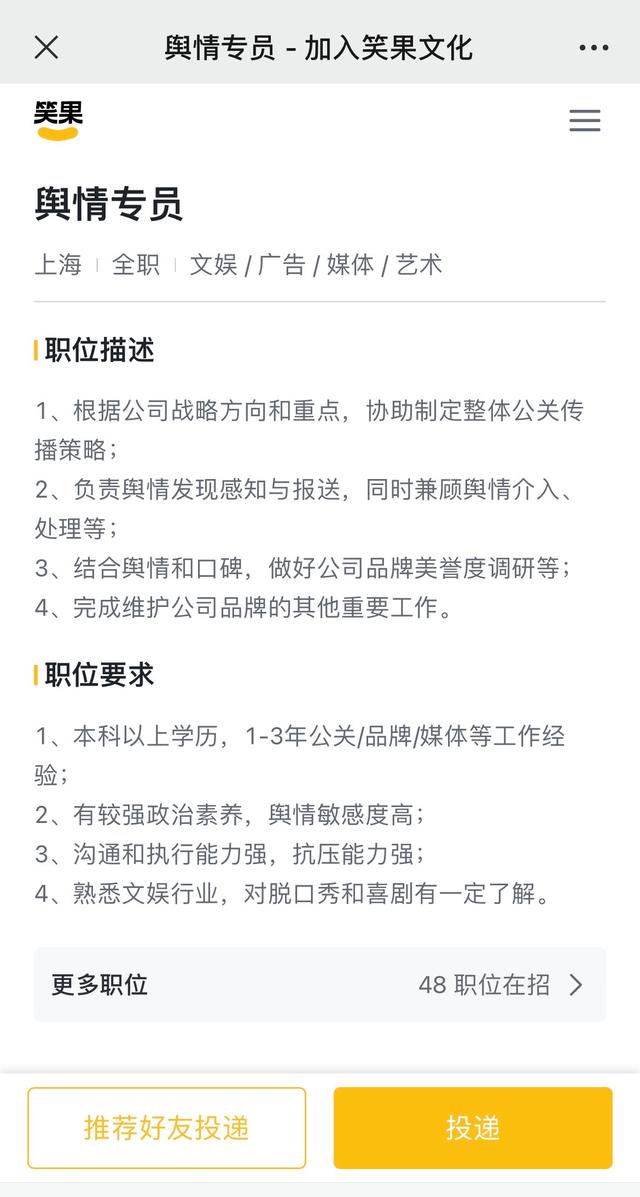
Task: Tap 推荐好友投递 to refer a friend
Action: tap(167, 1128)
